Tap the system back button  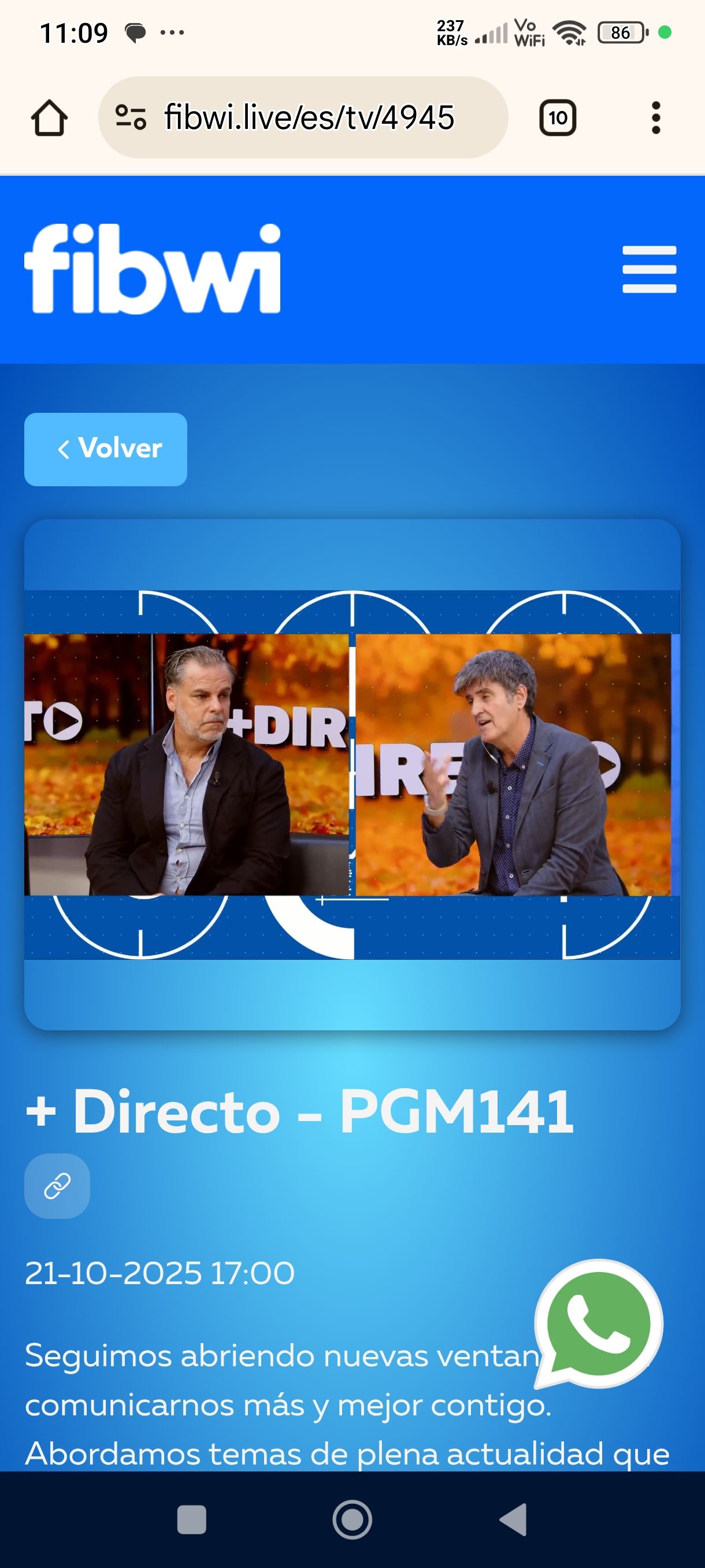tap(513, 1520)
